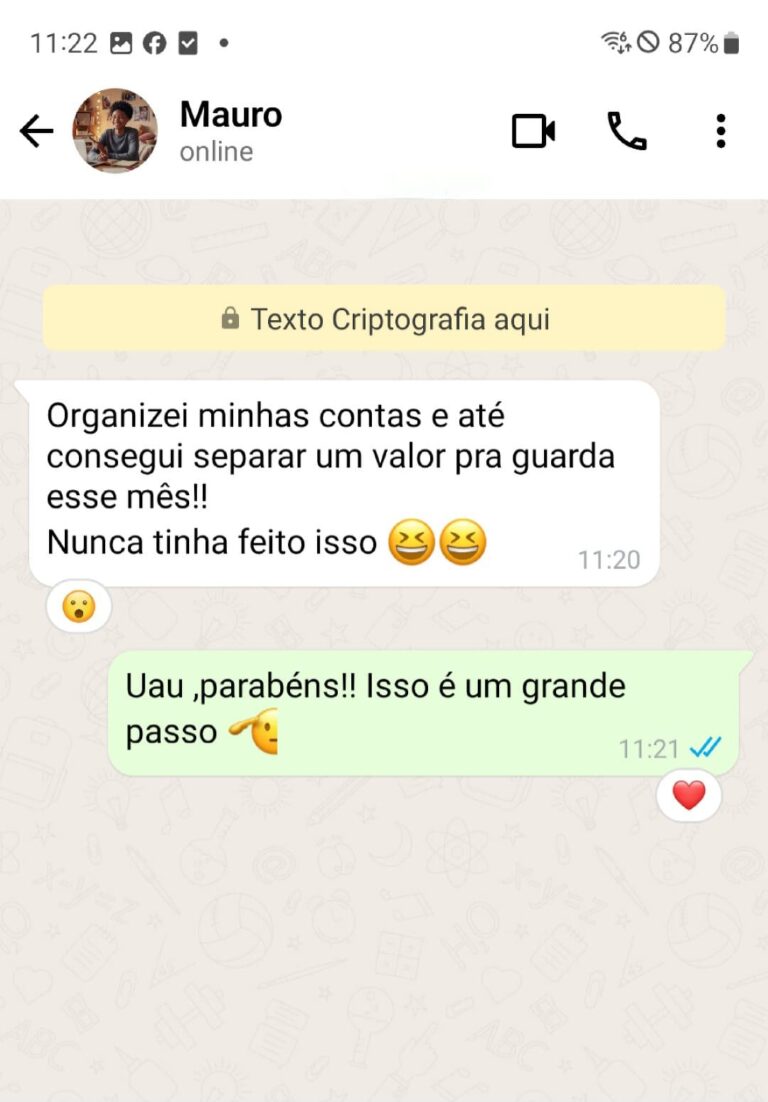Viewport: 768px width, 1102px height.
Task: Tap the surprised face reaction on Mauro's message
Action: click(78, 606)
